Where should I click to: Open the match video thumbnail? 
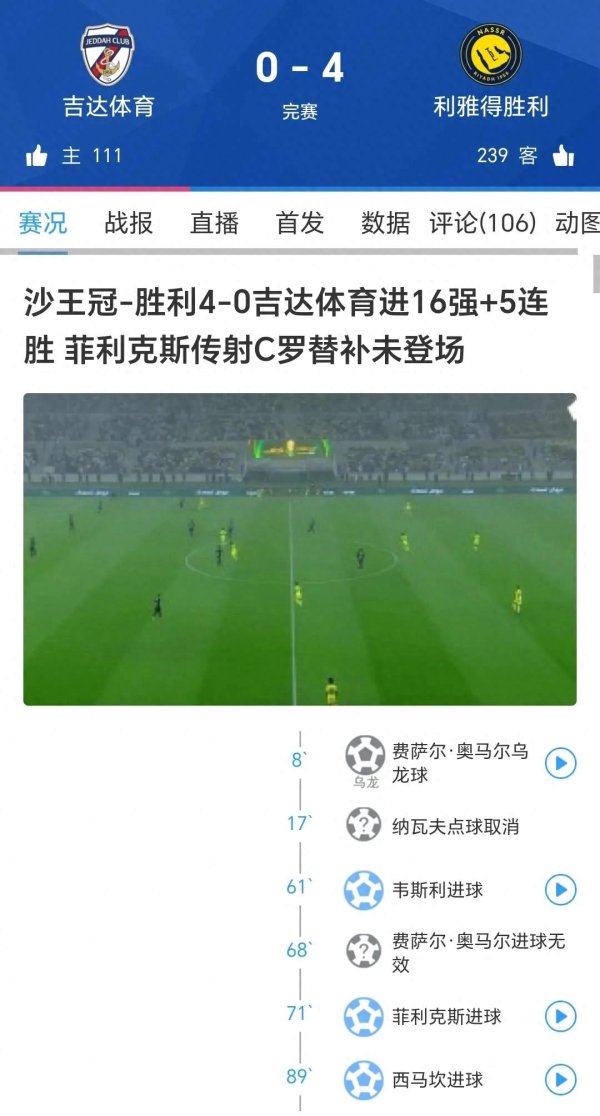pos(300,549)
